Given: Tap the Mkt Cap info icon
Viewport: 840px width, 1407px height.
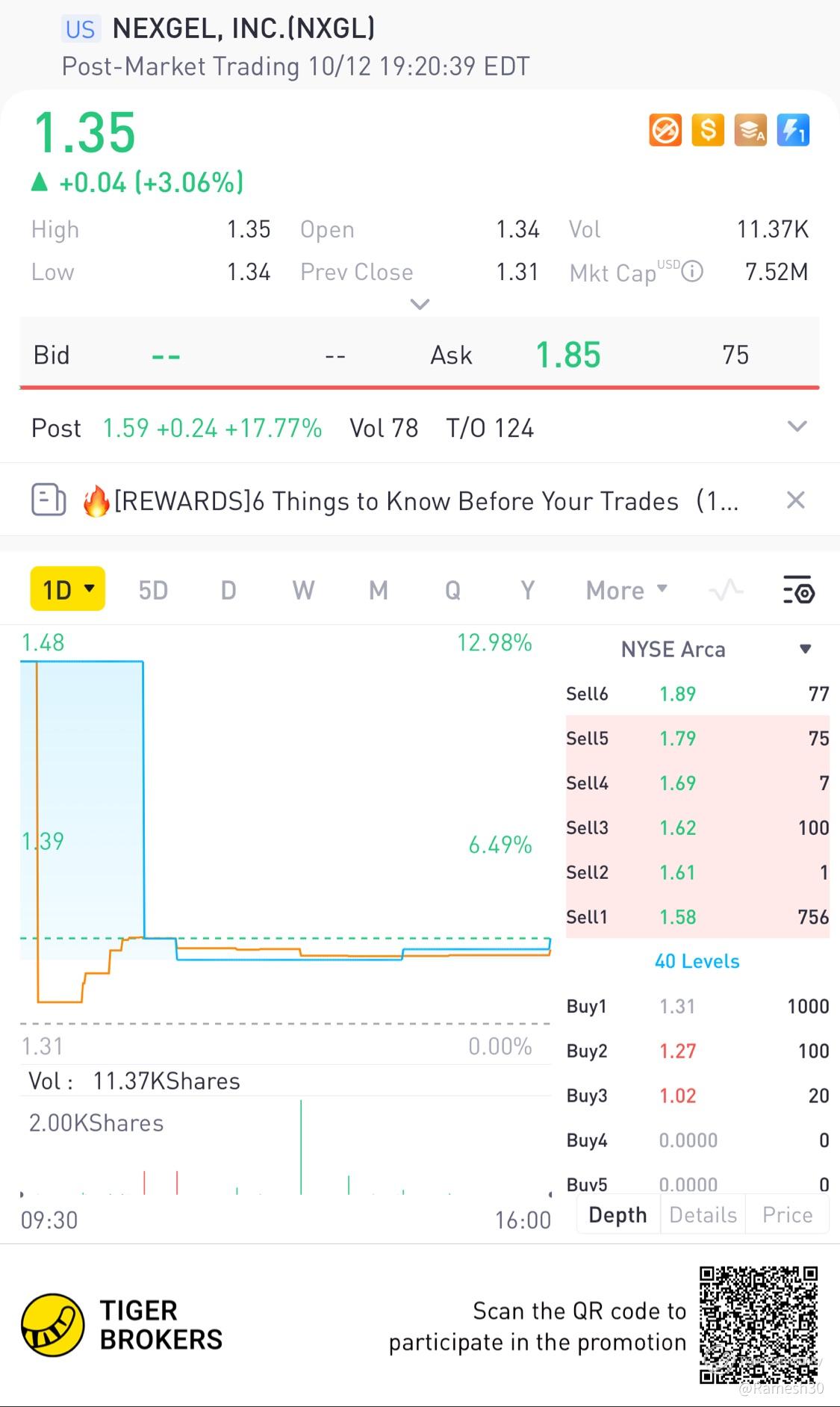Looking at the screenshot, I should point(693,271).
